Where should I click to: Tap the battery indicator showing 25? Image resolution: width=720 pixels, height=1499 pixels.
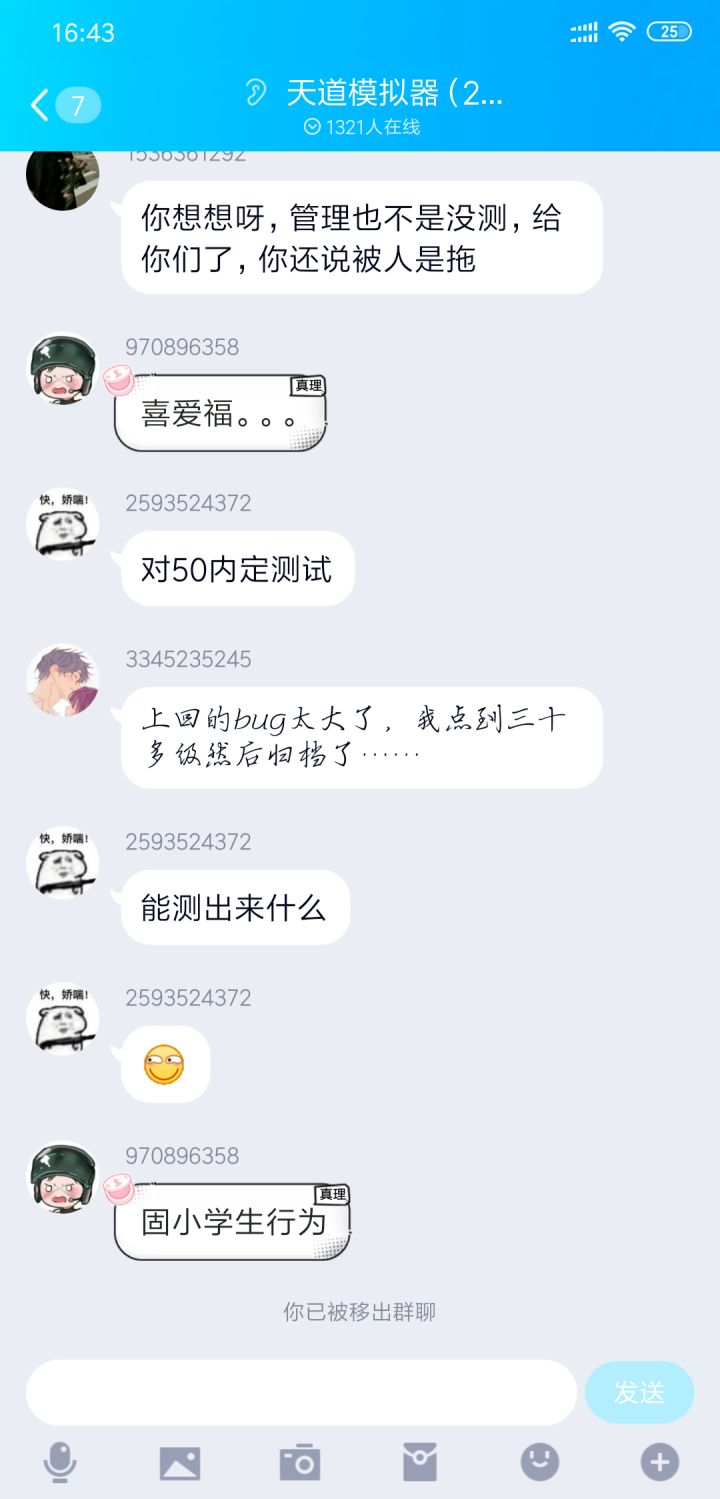pos(671,32)
